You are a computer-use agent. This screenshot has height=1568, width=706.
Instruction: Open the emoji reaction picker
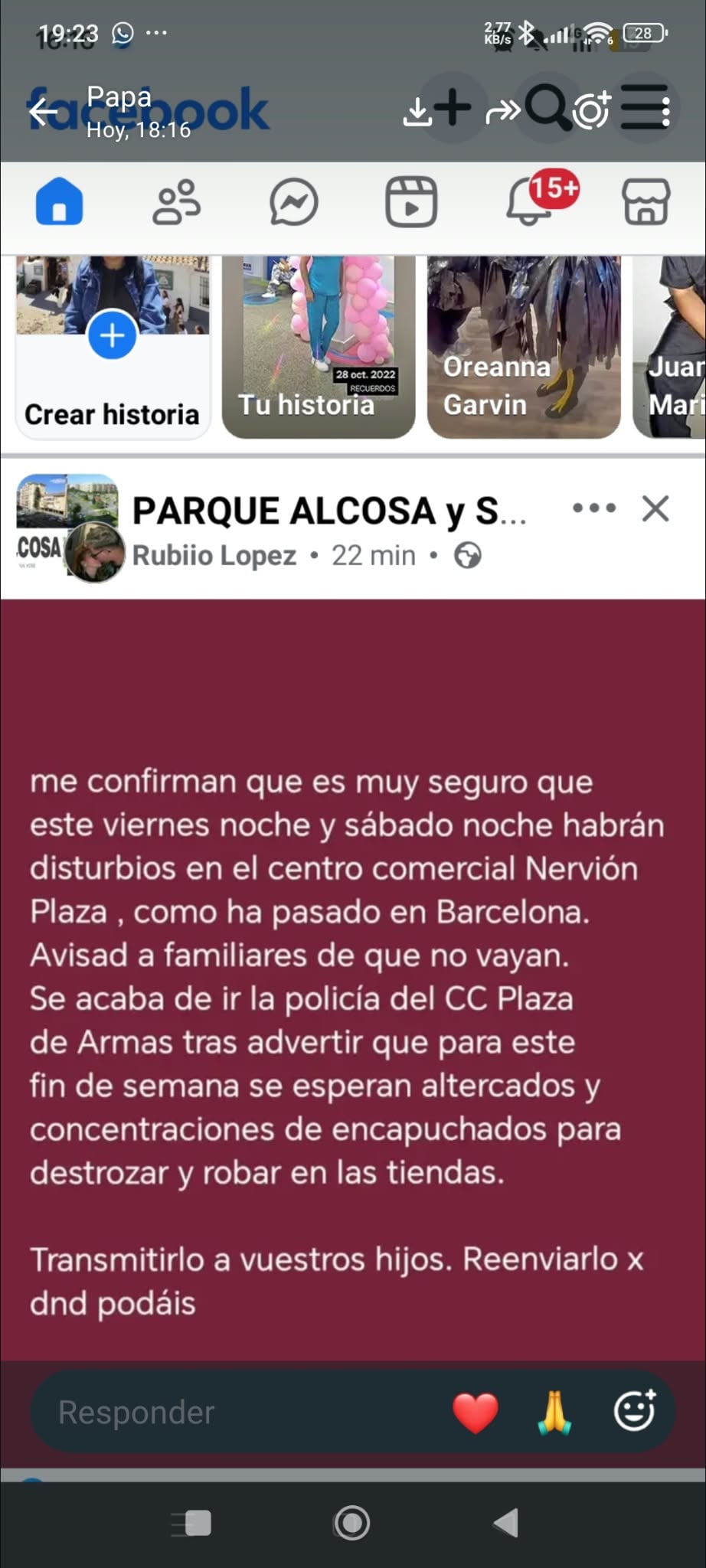coord(636,1410)
